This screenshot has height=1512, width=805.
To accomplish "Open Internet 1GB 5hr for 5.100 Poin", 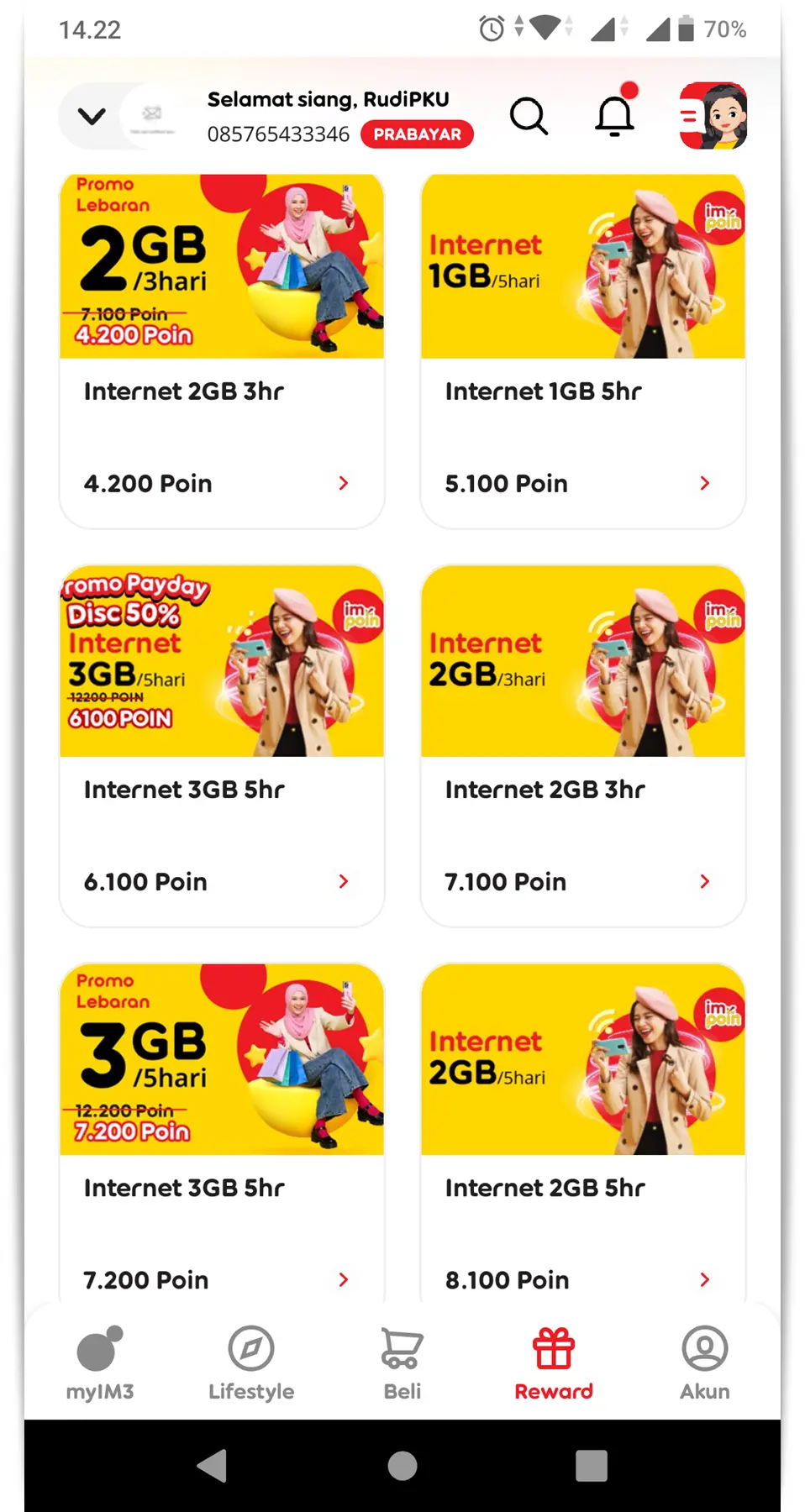I will pyautogui.click(x=582, y=353).
